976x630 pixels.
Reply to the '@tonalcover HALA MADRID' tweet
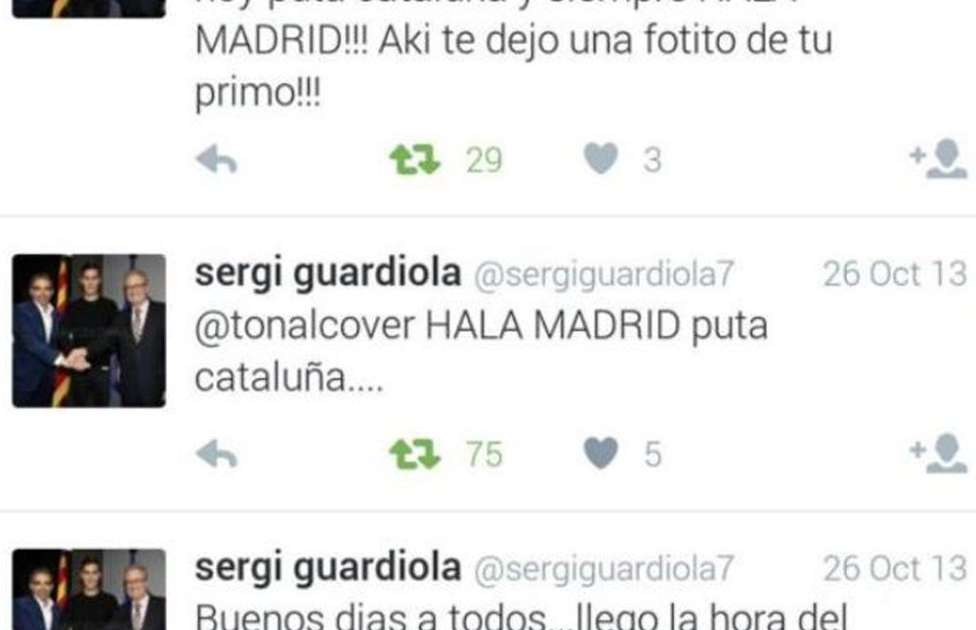216,455
